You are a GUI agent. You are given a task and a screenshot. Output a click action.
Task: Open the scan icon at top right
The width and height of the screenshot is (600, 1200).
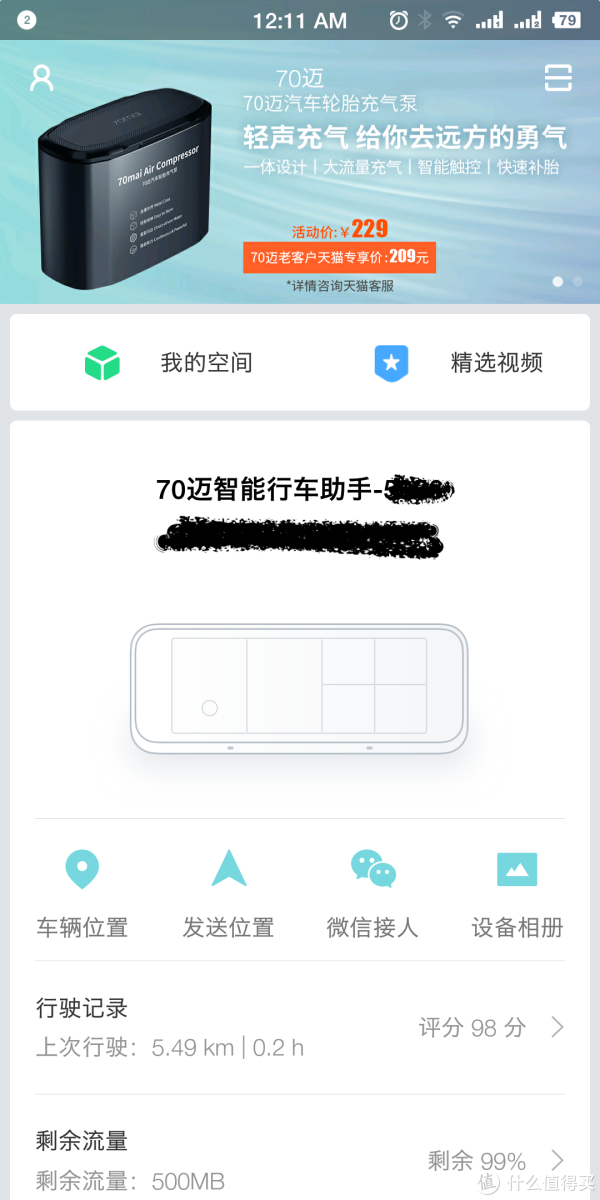coord(558,79)
